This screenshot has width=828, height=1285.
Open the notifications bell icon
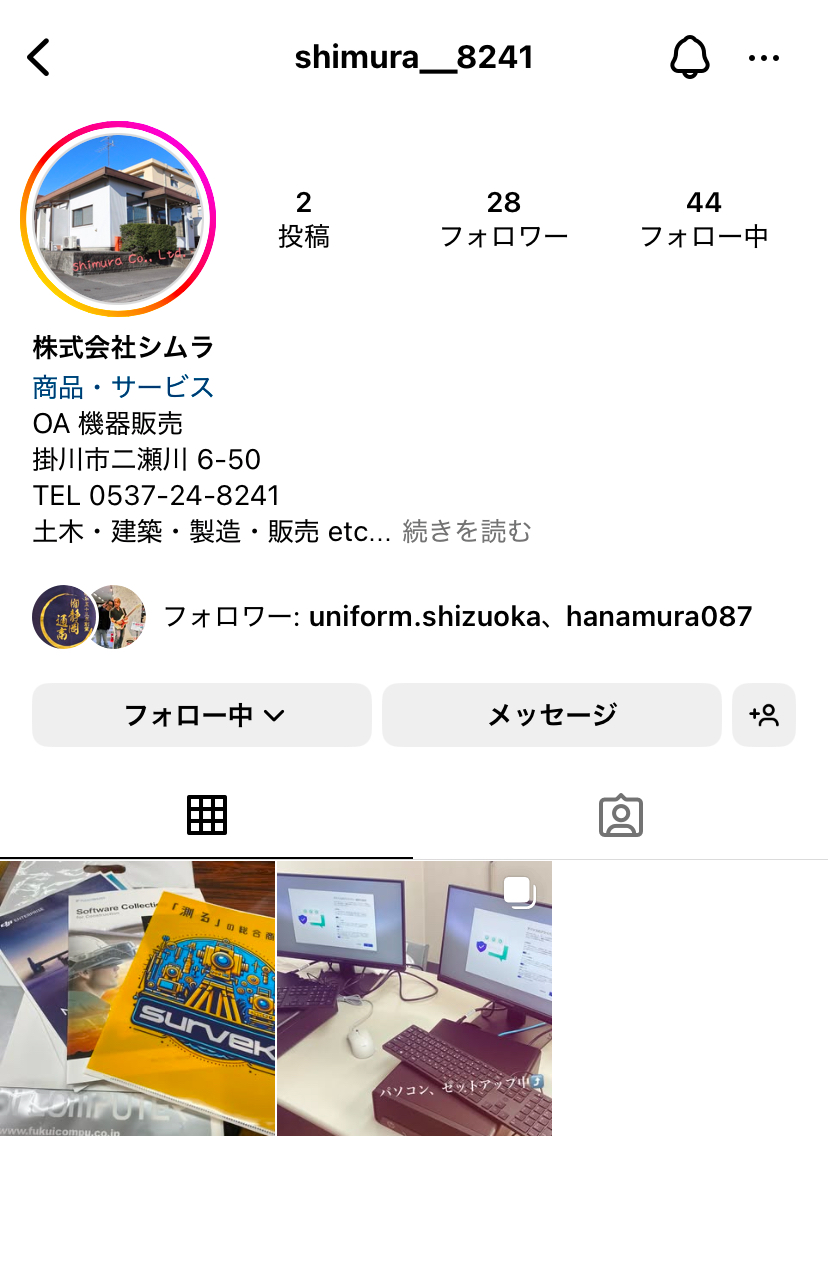690,57
